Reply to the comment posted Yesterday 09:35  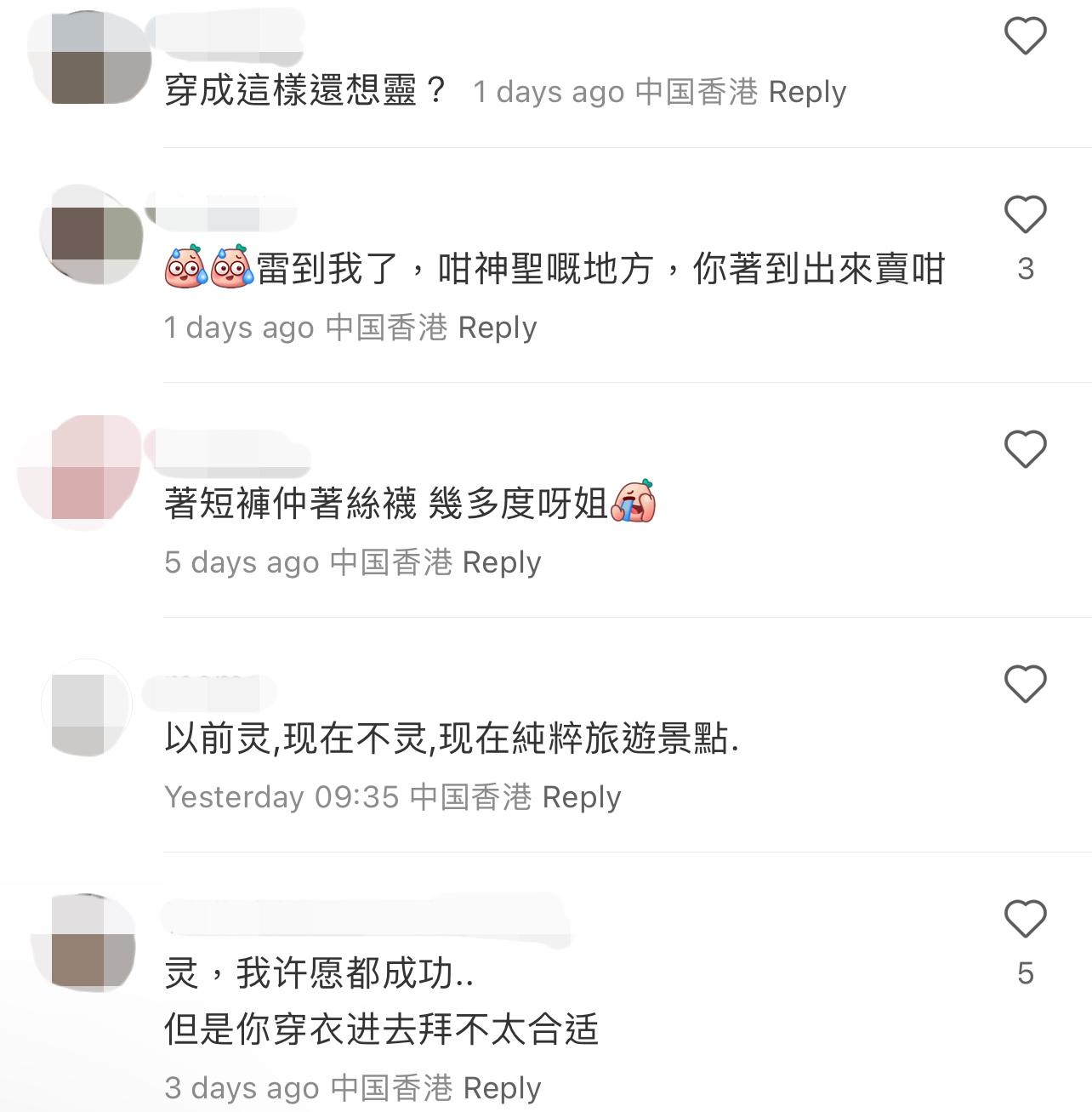point(581,797)
